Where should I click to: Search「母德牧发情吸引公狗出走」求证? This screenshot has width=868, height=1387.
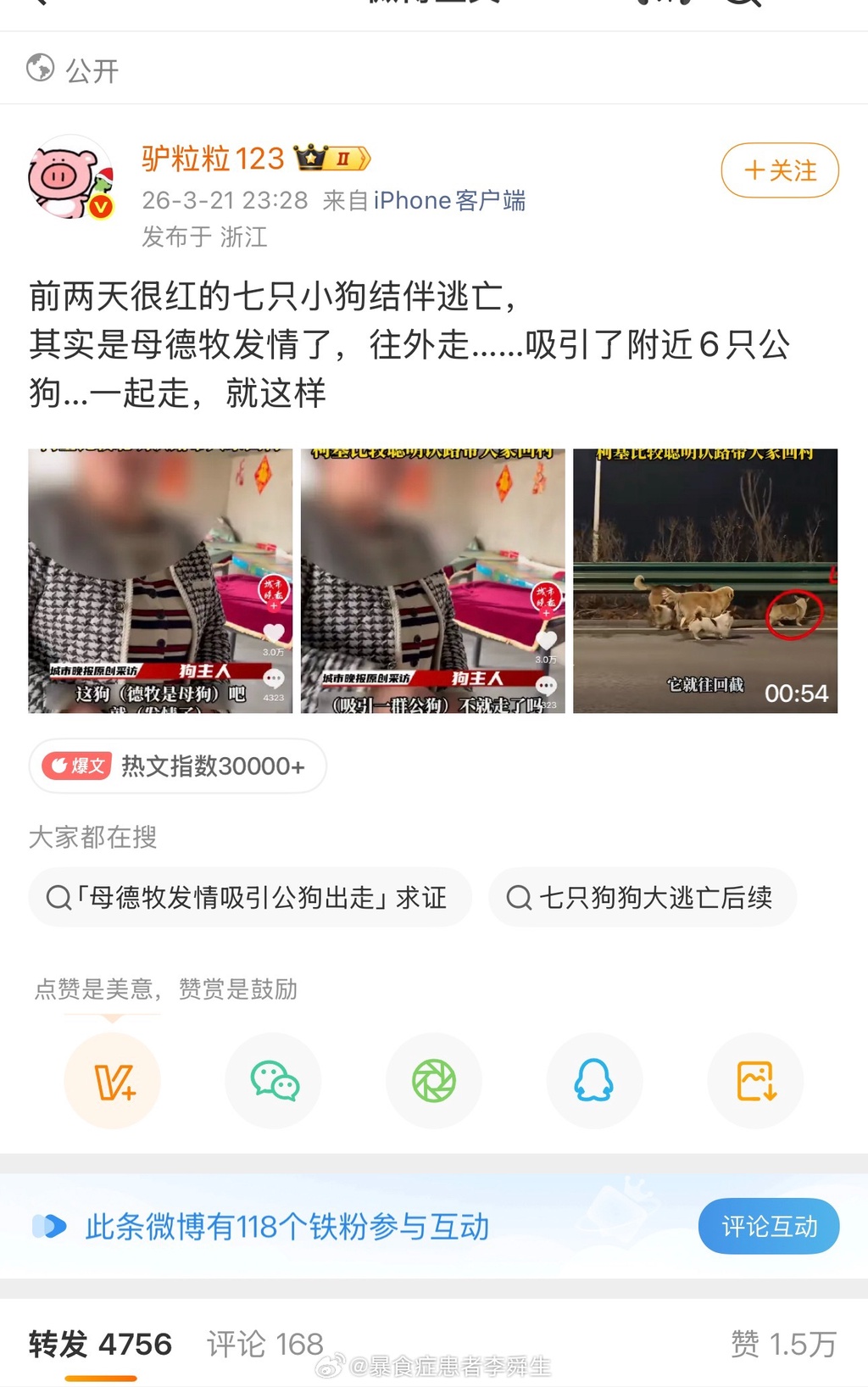click(x=250, y=897)
